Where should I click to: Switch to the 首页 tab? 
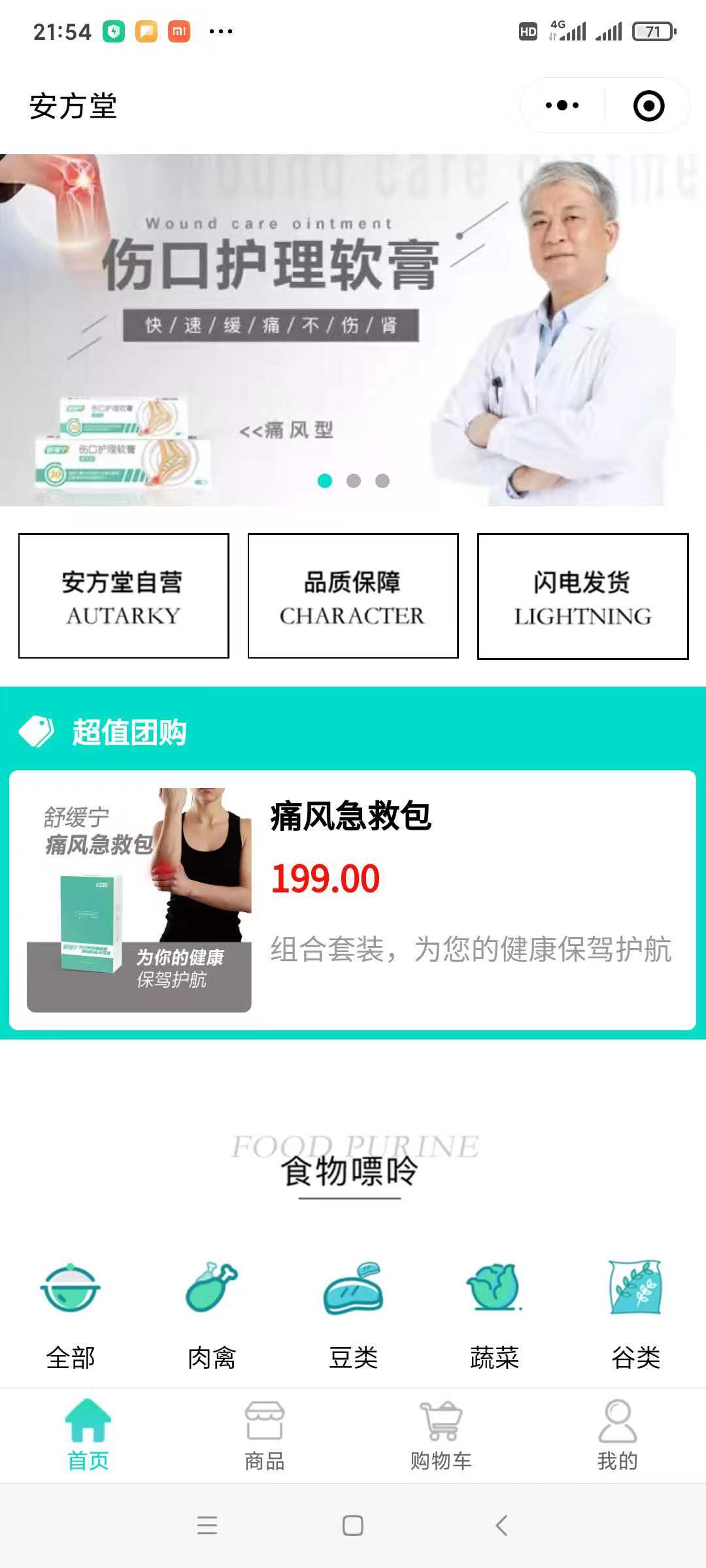click(88, 1435)
